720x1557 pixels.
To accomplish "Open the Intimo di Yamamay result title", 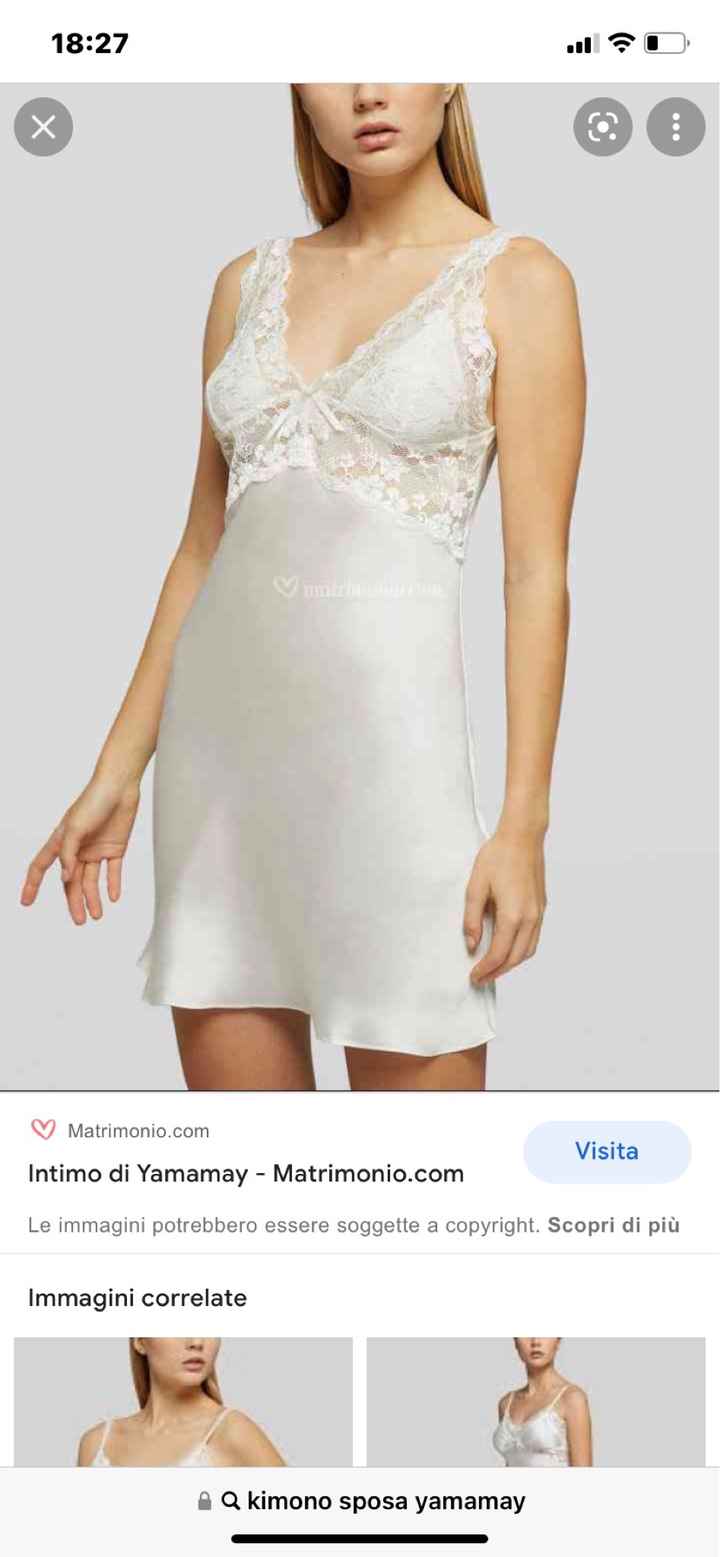I will tap(246, 1174).
